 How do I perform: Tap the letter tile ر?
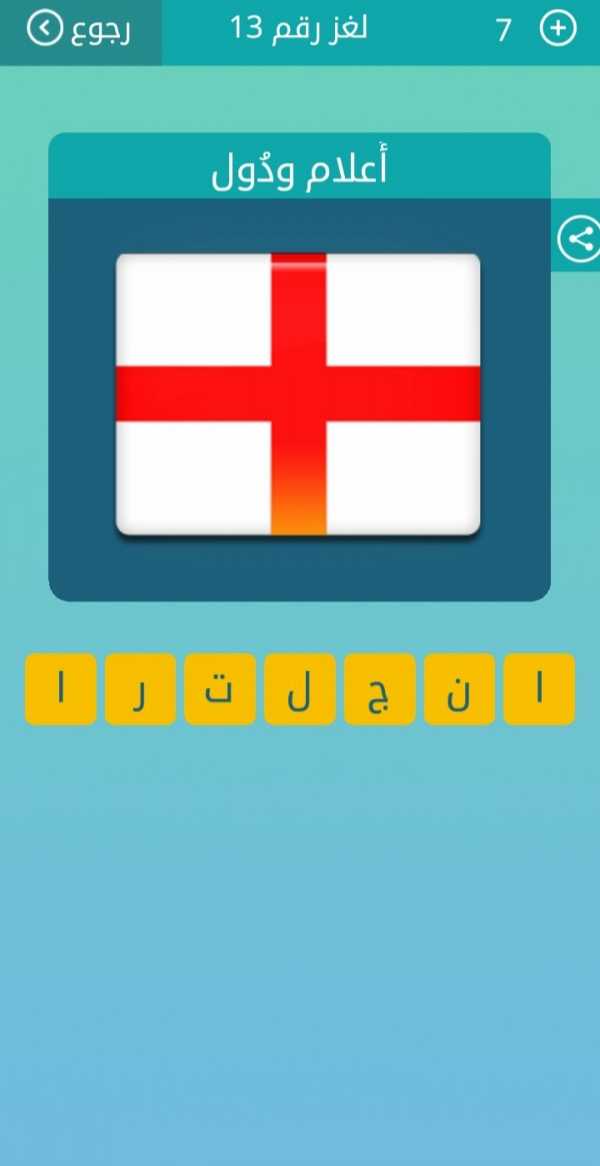point(140,689)
